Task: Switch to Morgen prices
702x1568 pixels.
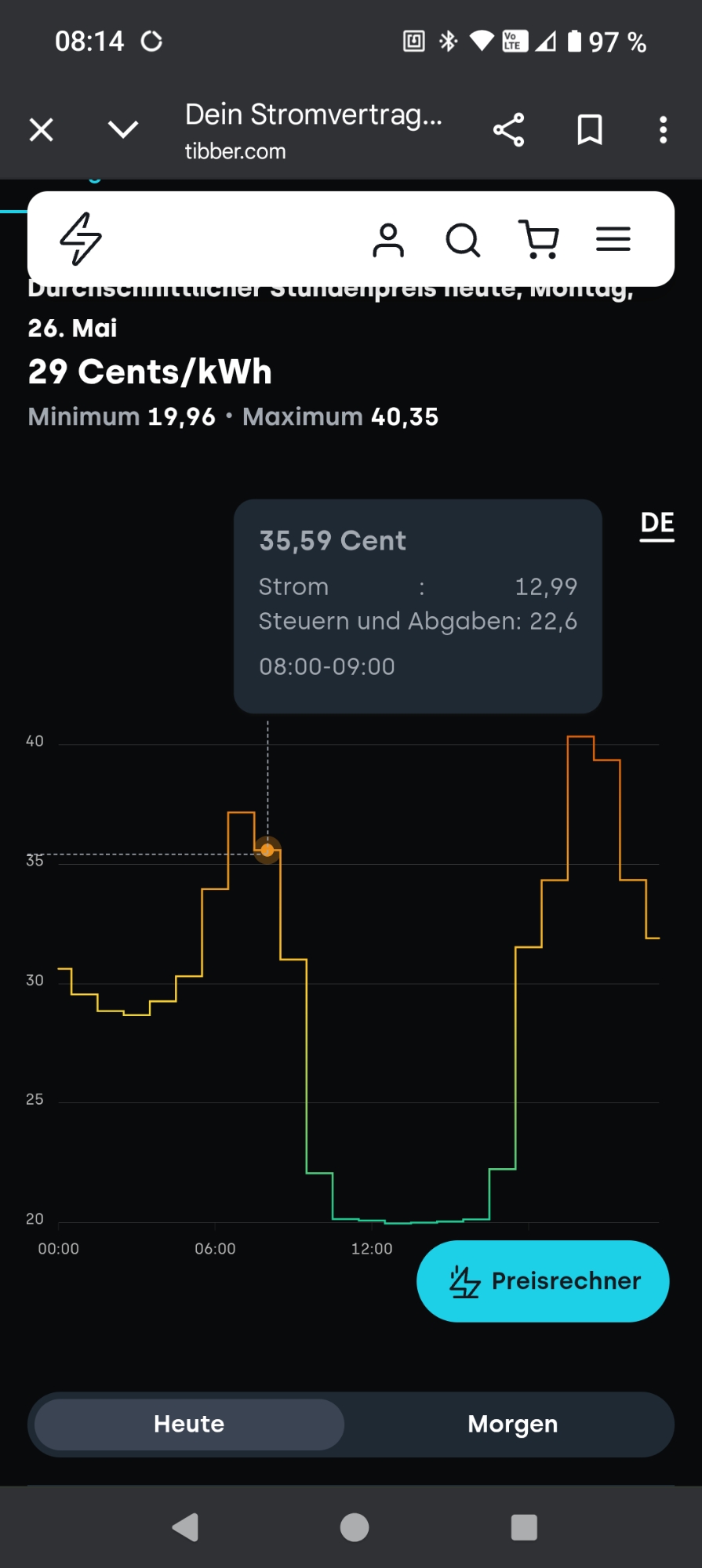Action: pos(512,1424)
